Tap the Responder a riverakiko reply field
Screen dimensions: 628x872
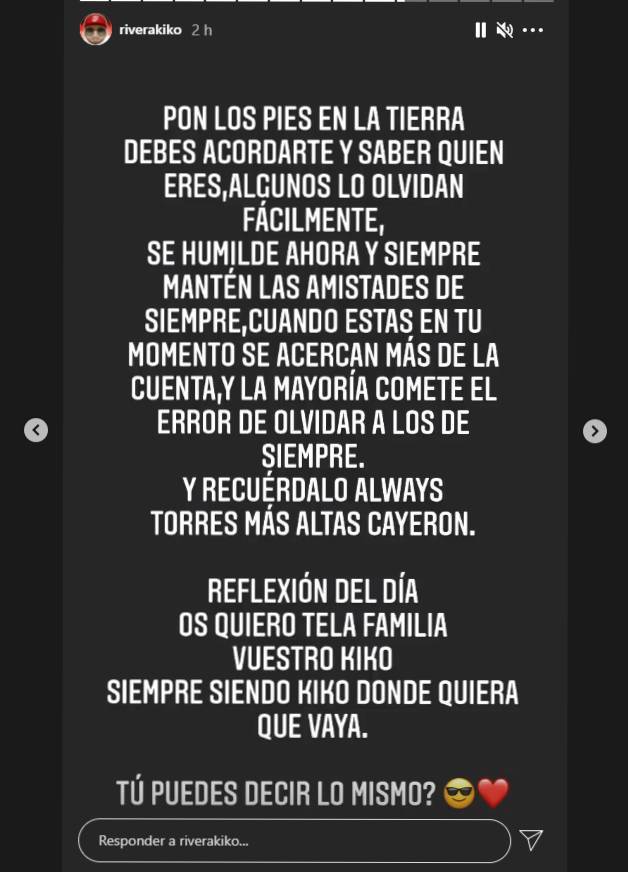coord(294,841)
